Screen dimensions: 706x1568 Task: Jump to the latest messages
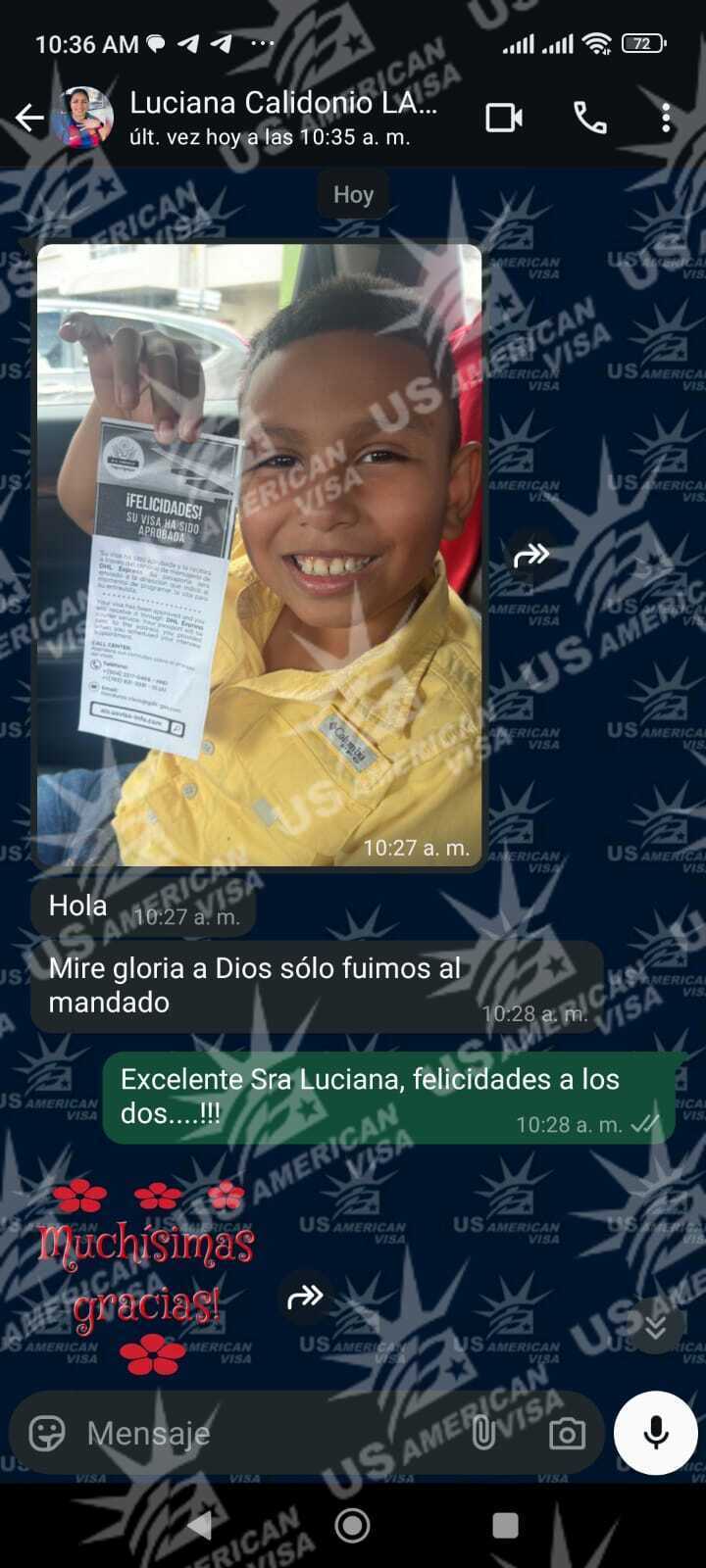click(655, 1327)
